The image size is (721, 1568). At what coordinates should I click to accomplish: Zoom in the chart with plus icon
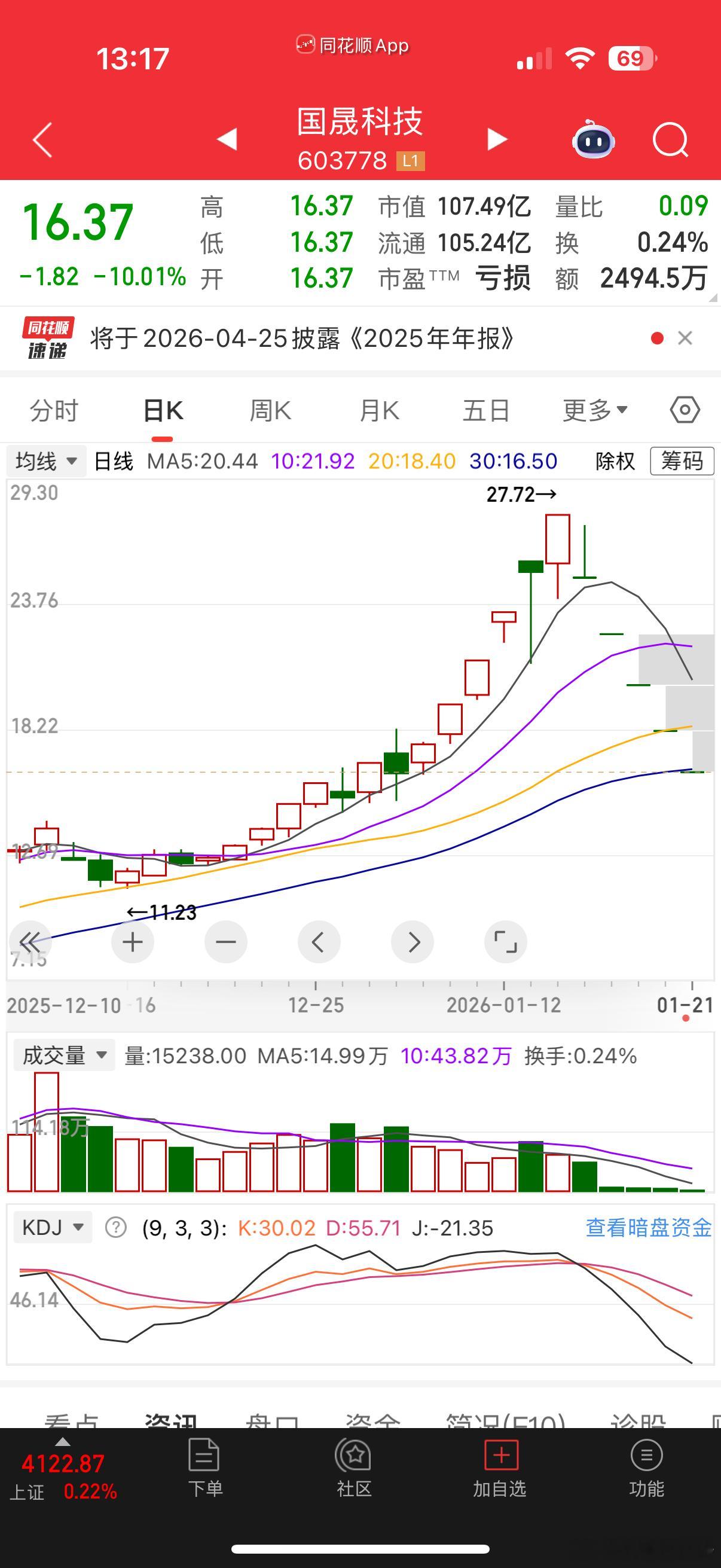[133, 942]
